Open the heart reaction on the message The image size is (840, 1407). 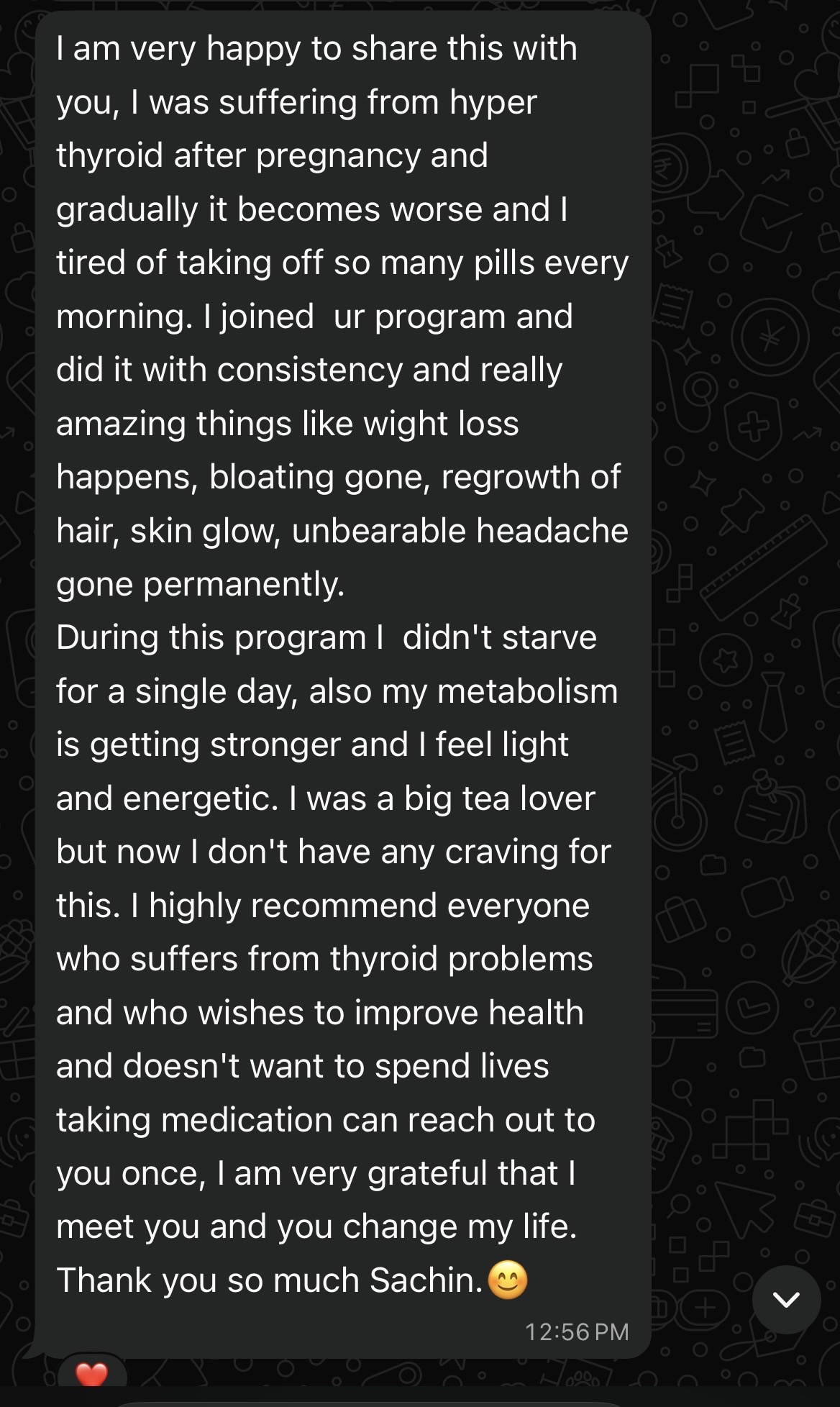pos(92,1372)
